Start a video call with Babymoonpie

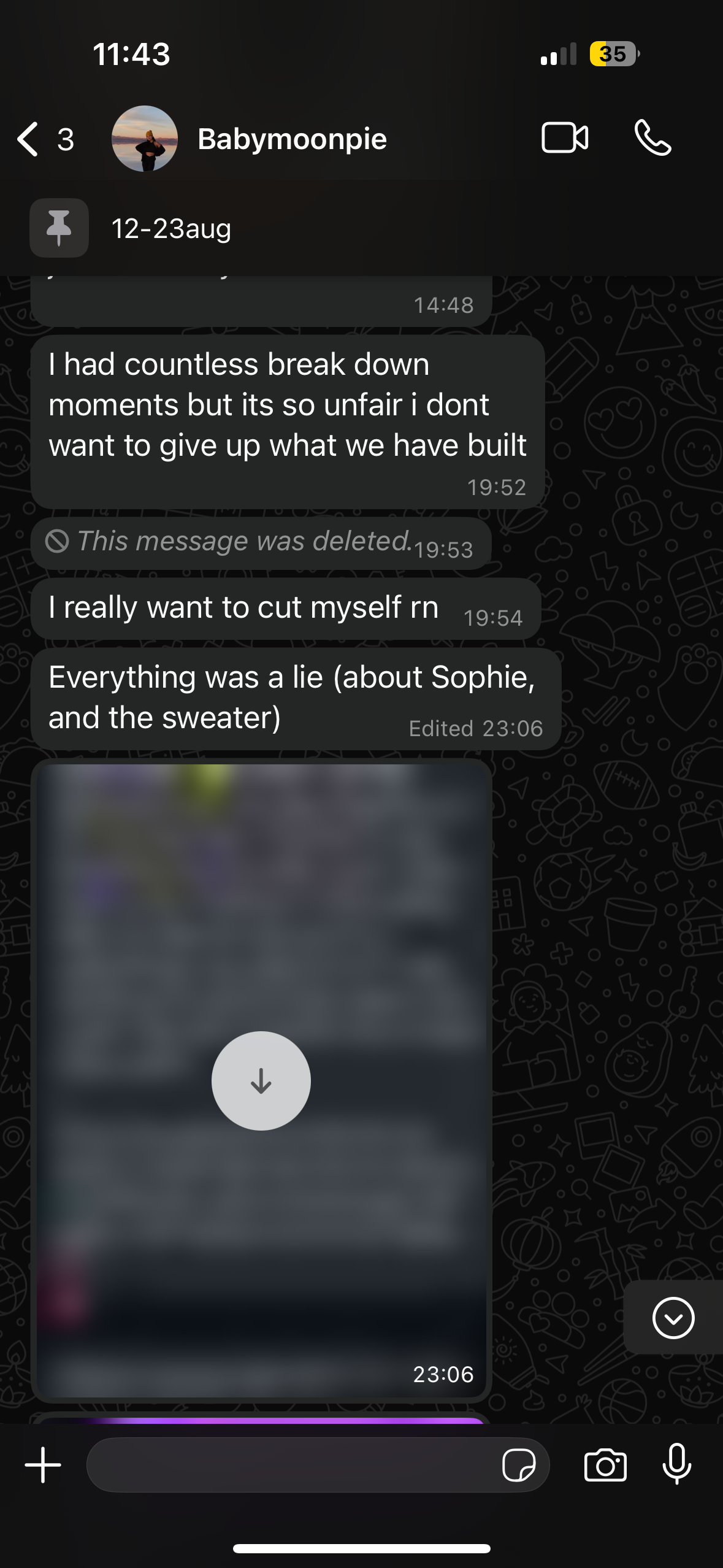click(x=565, y=138)
